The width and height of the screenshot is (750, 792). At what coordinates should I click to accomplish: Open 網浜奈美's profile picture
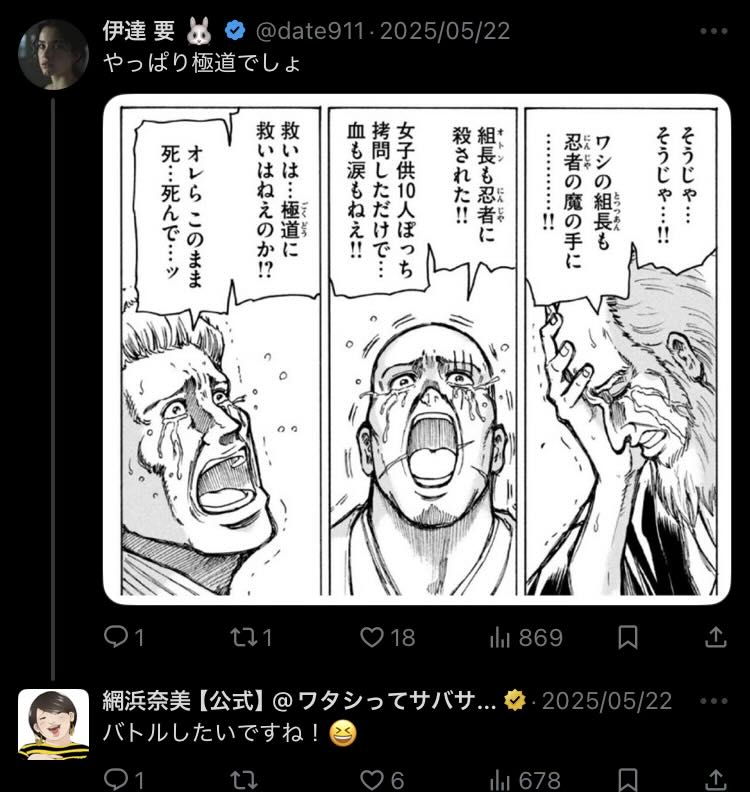(53, 723)
